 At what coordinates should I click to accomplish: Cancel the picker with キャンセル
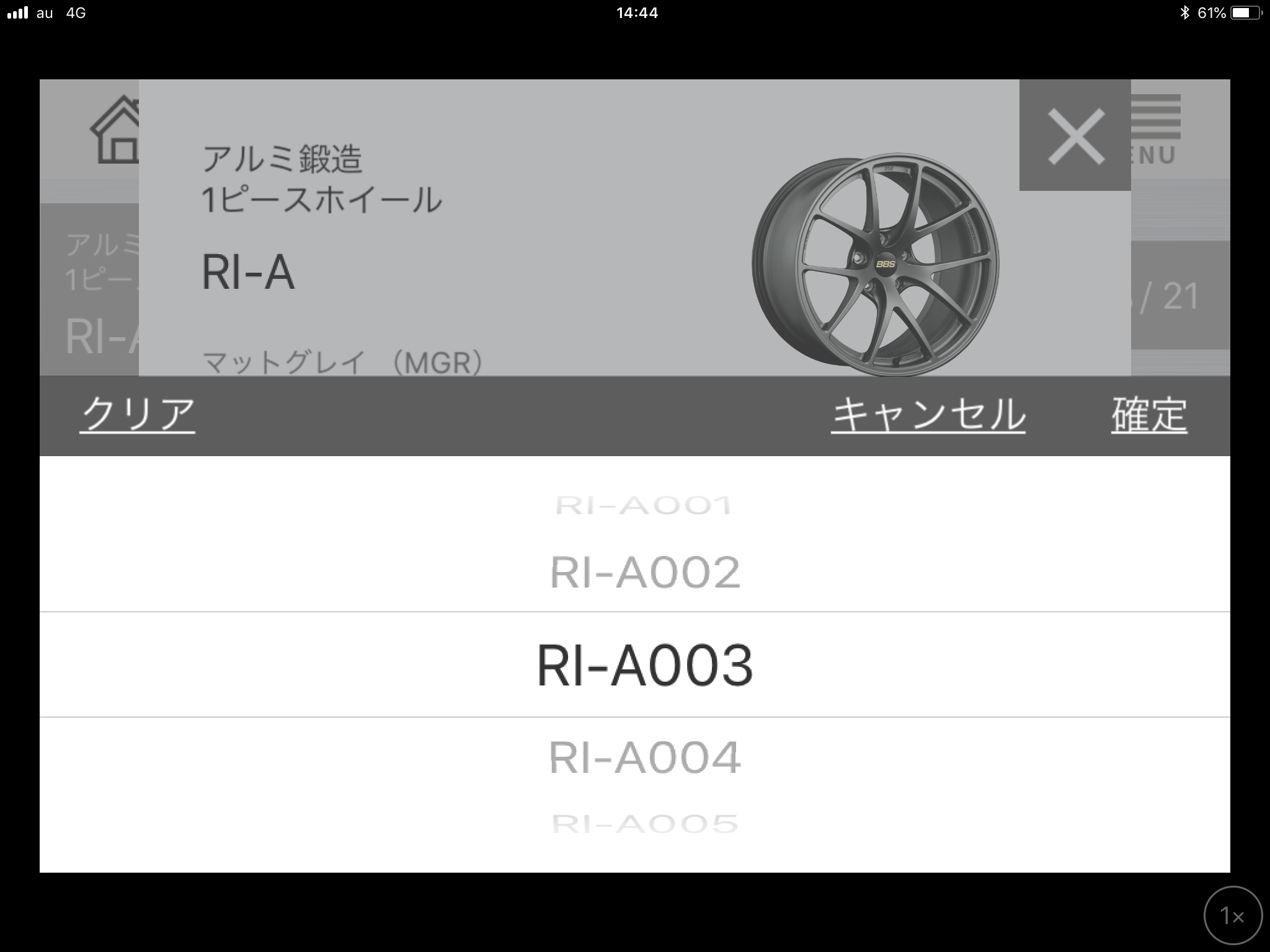point(928,415)
